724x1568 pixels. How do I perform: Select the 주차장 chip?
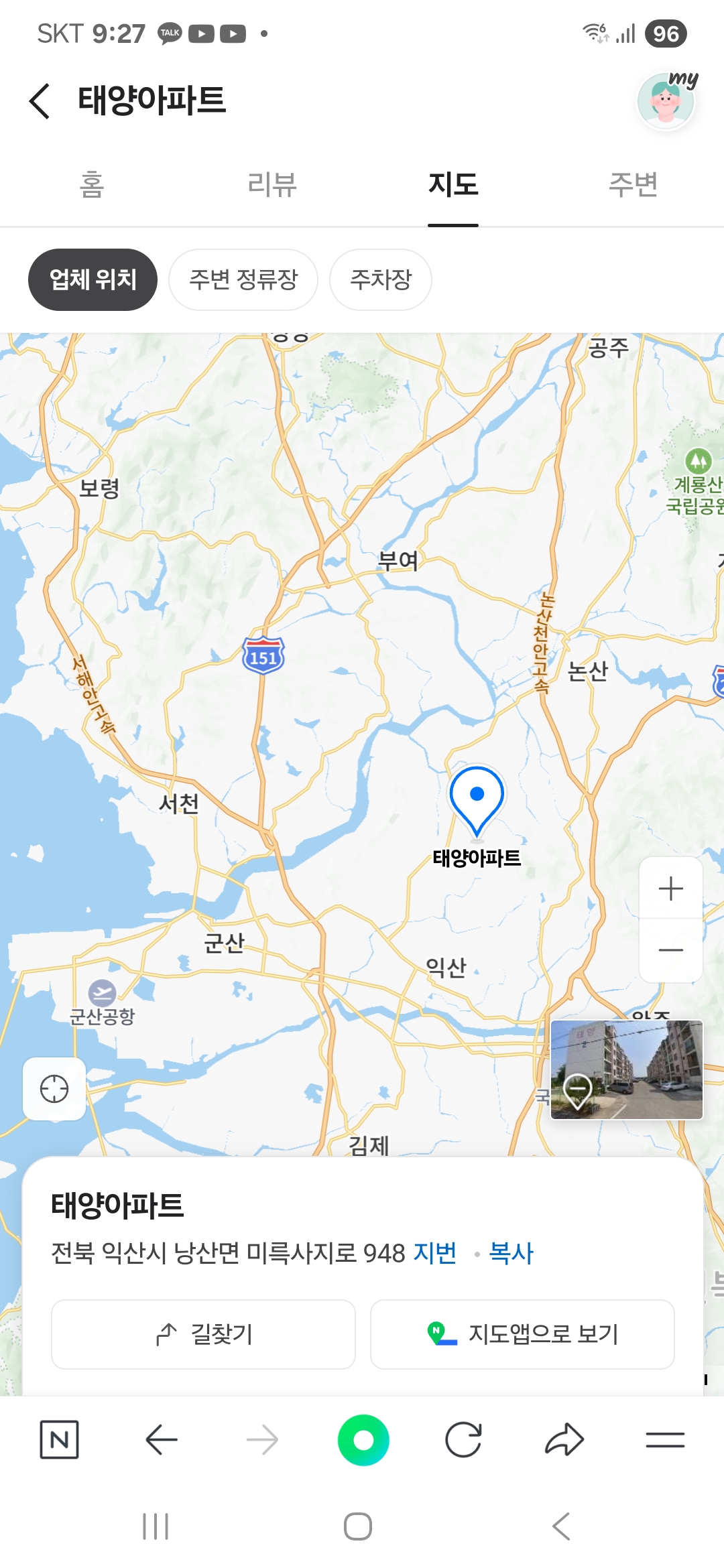coord(381,279)
